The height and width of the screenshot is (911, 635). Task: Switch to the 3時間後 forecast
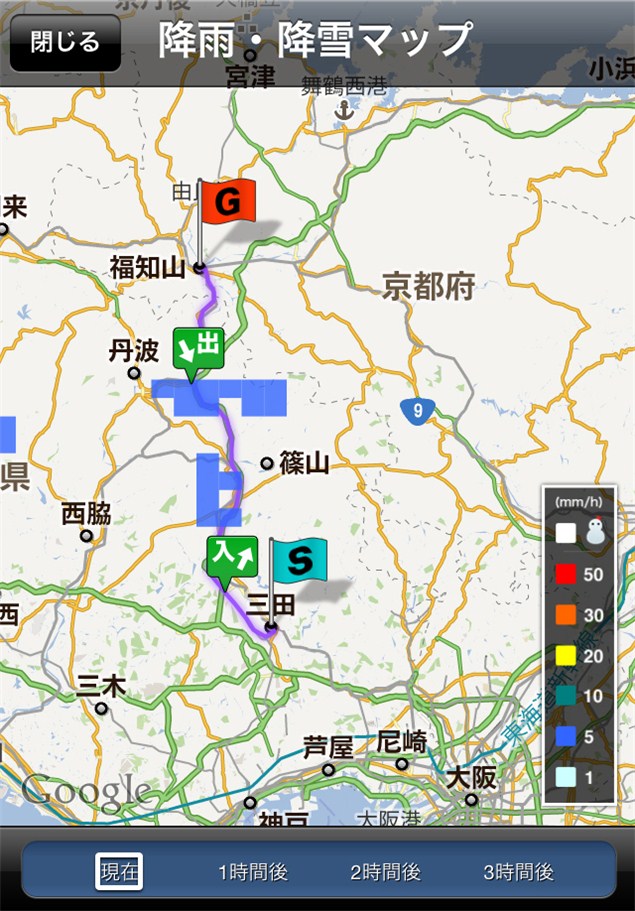pyautogui.click(x=518, y=871)
